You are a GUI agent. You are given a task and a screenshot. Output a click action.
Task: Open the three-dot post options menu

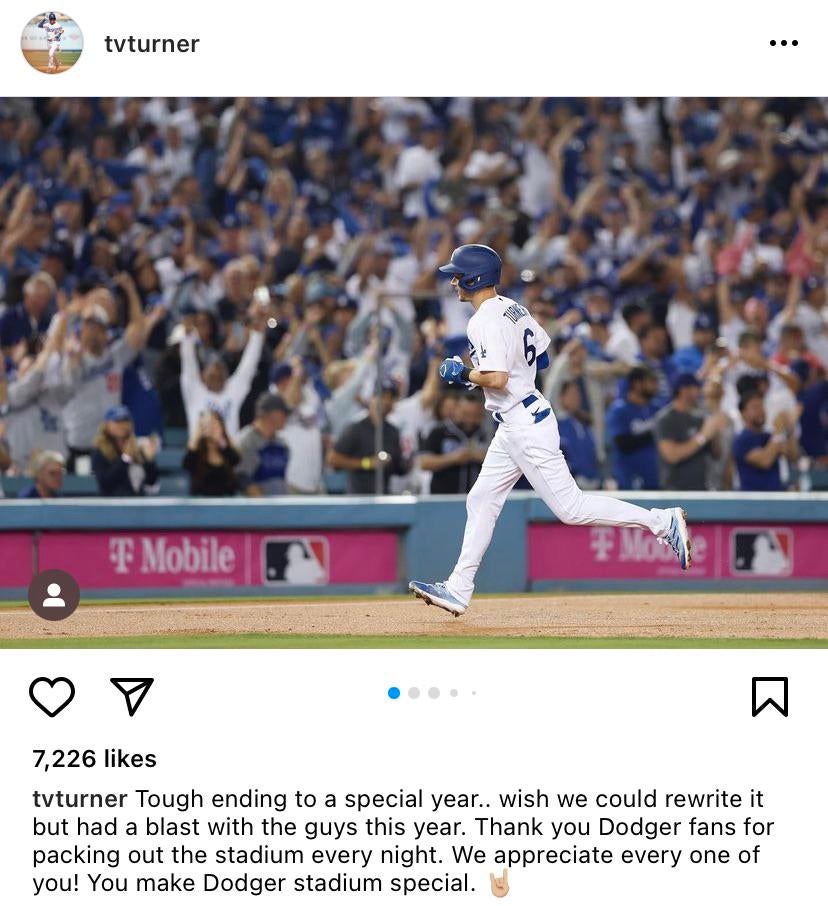pyautogui.click(x=783, y=43)
